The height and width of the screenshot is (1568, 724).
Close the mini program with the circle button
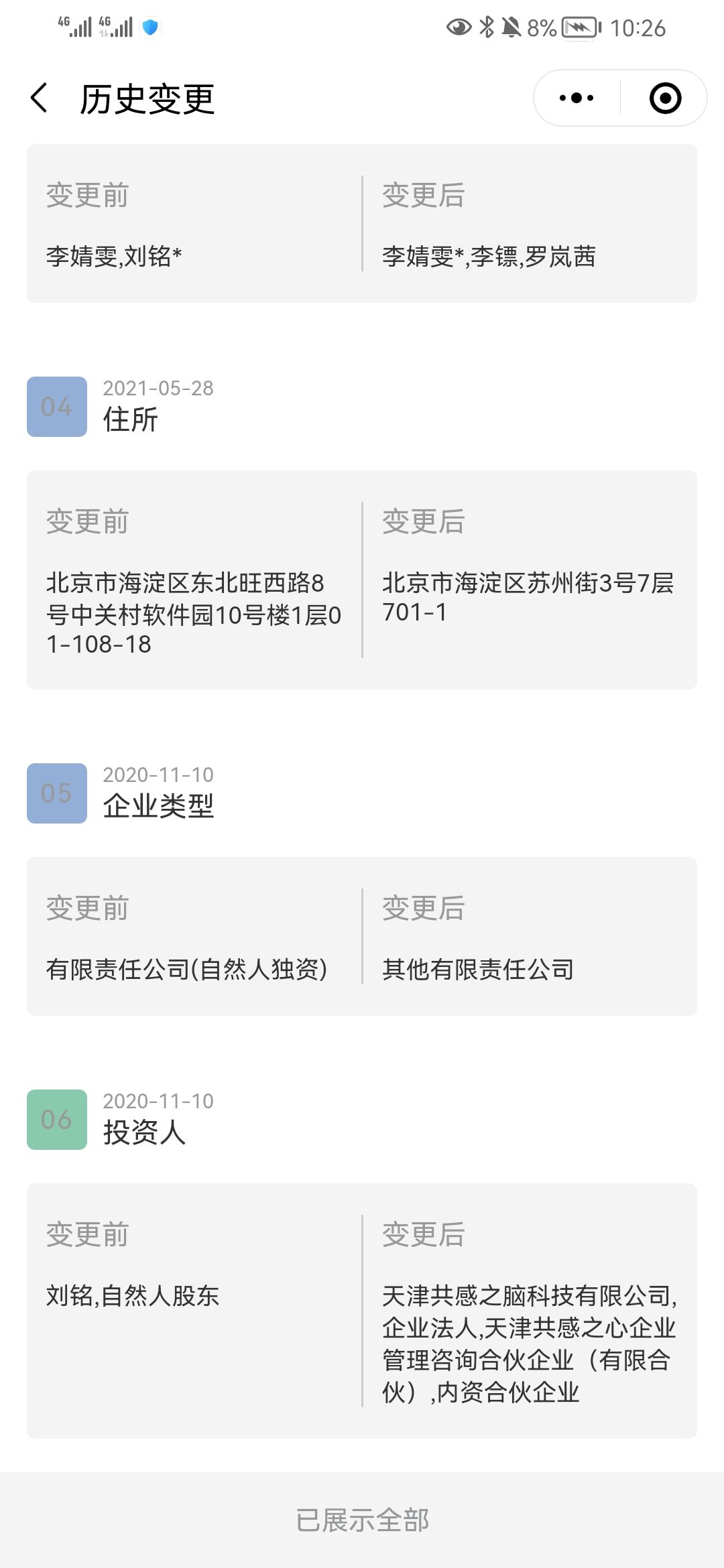[665, 99]
